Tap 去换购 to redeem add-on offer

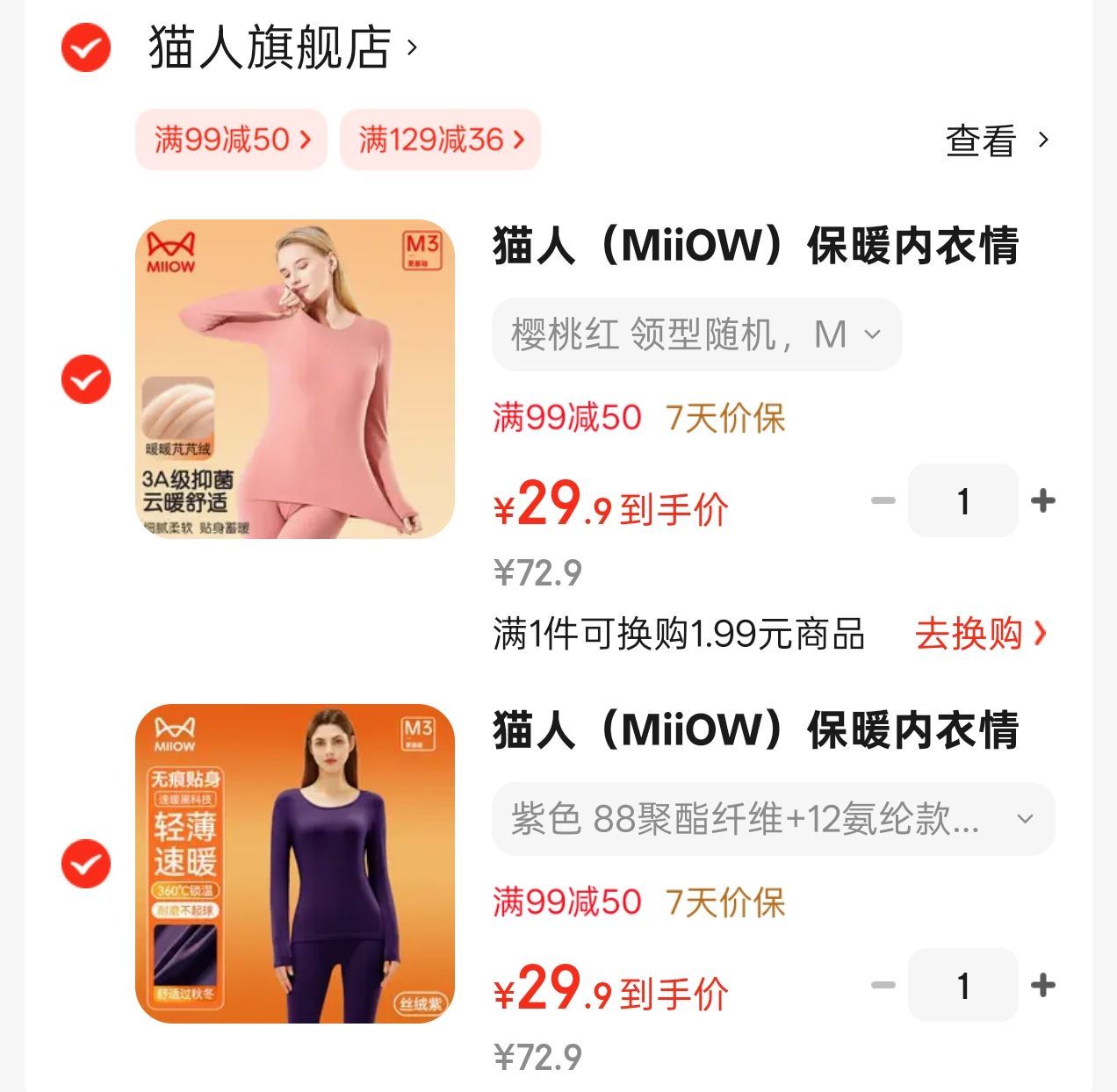point(981,634)
